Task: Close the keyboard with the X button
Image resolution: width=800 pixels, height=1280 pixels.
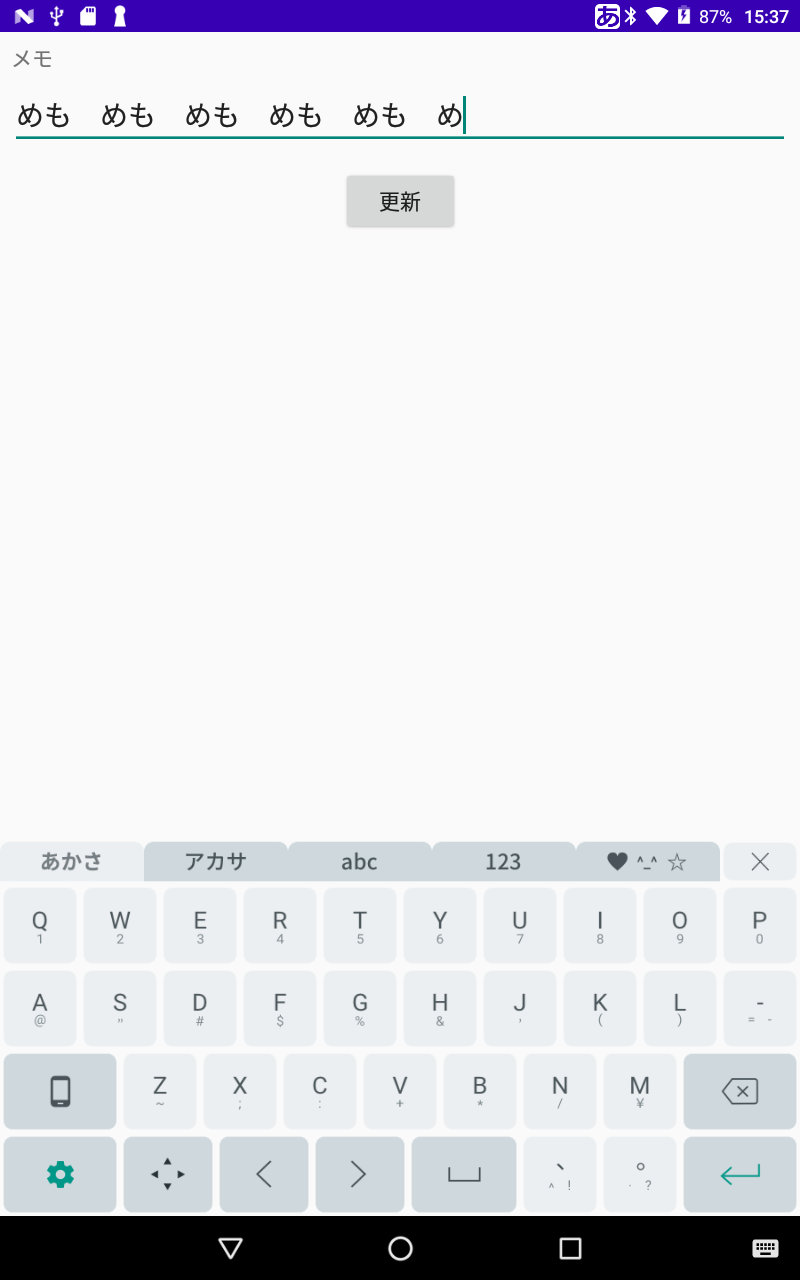Action: (x=760, y=861)
